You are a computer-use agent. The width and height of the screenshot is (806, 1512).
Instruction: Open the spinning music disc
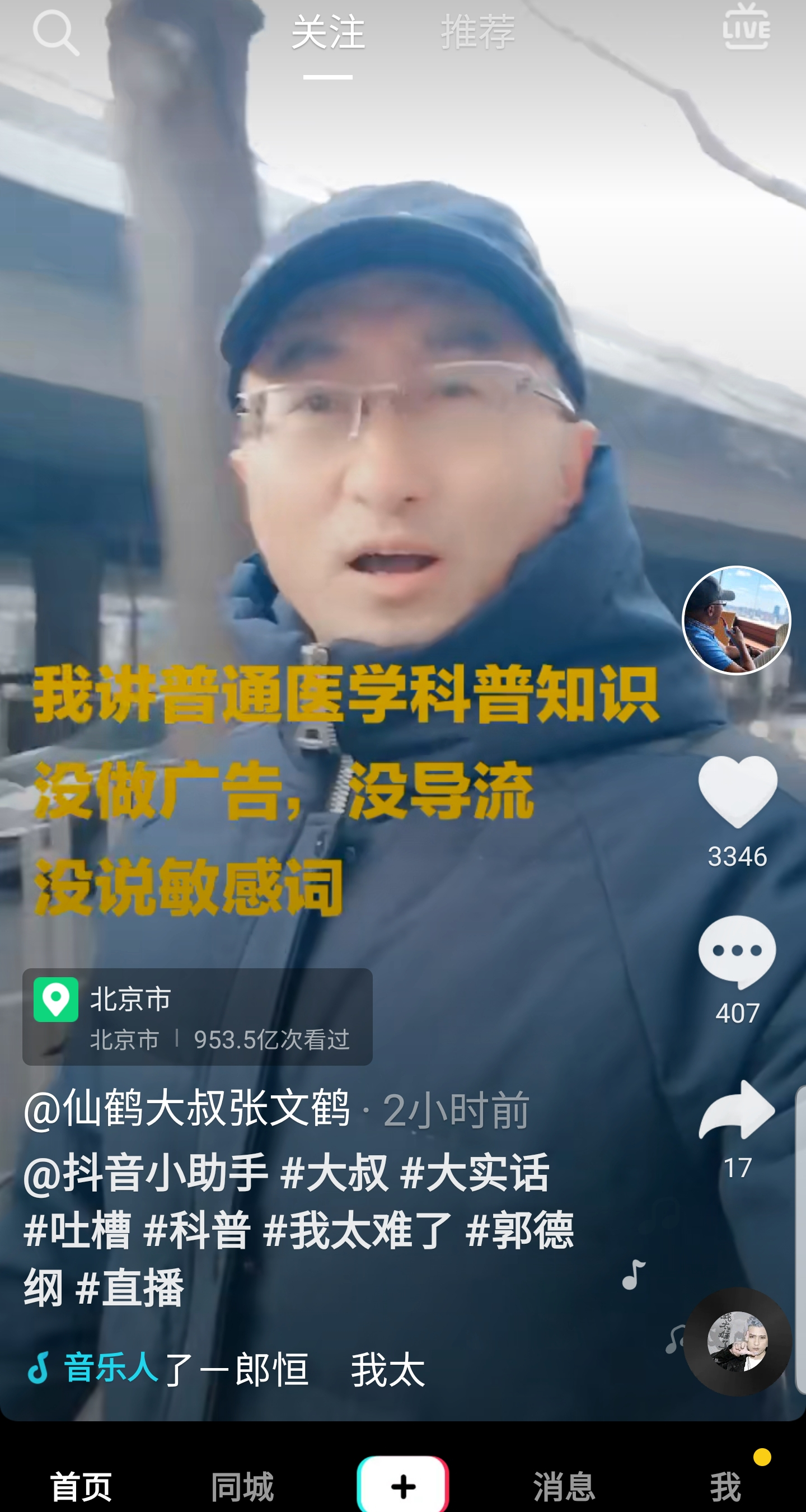[x=737, y=1342]
